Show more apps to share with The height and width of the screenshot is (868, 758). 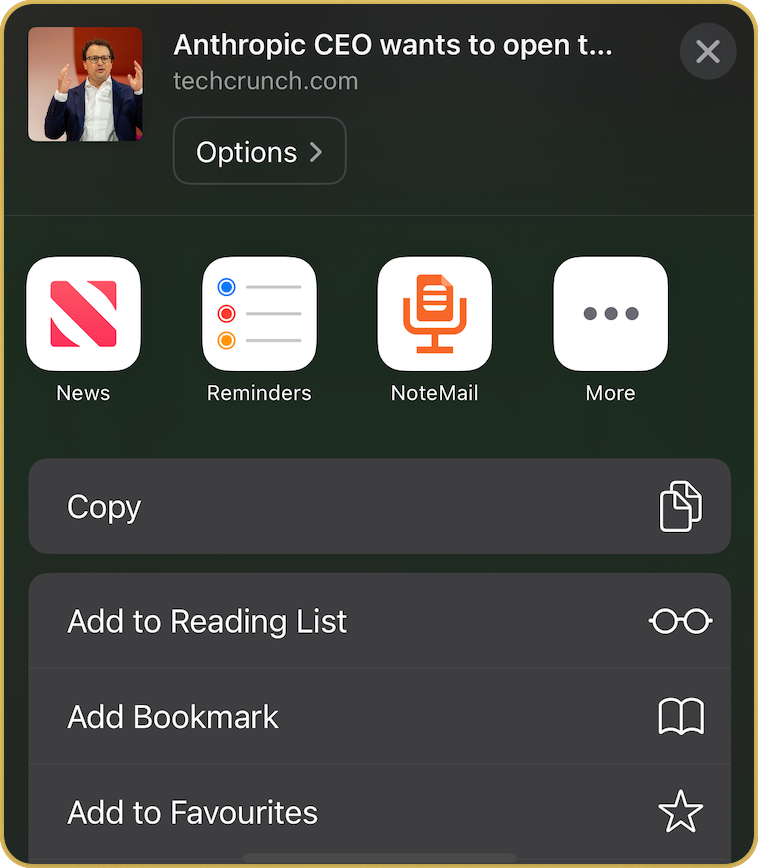coord(610,314)
